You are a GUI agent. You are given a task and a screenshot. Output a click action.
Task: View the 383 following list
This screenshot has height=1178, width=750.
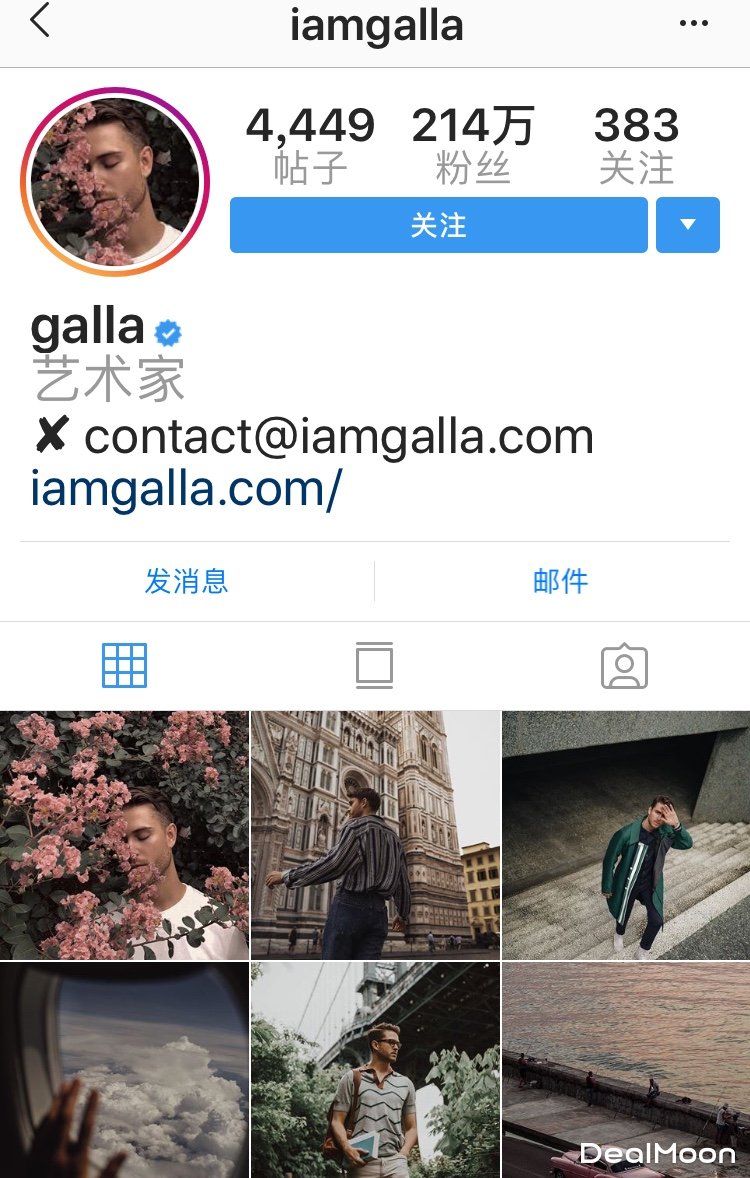[x=636, y=146]
